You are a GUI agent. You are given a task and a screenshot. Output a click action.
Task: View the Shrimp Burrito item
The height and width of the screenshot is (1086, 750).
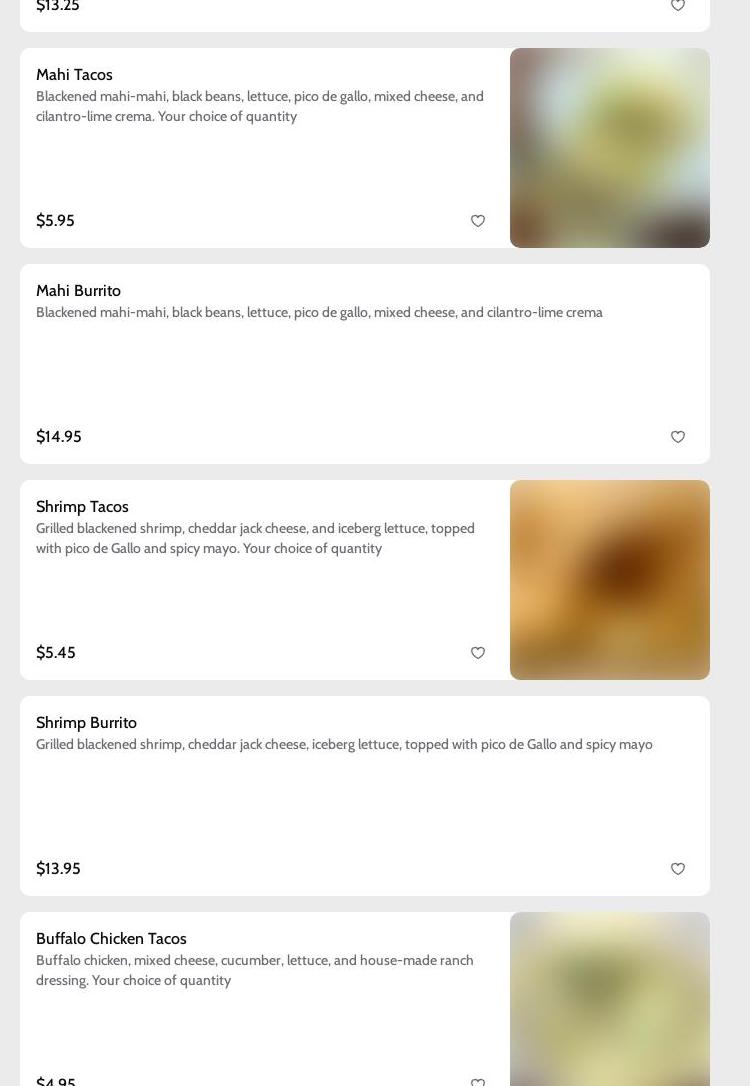86,723
